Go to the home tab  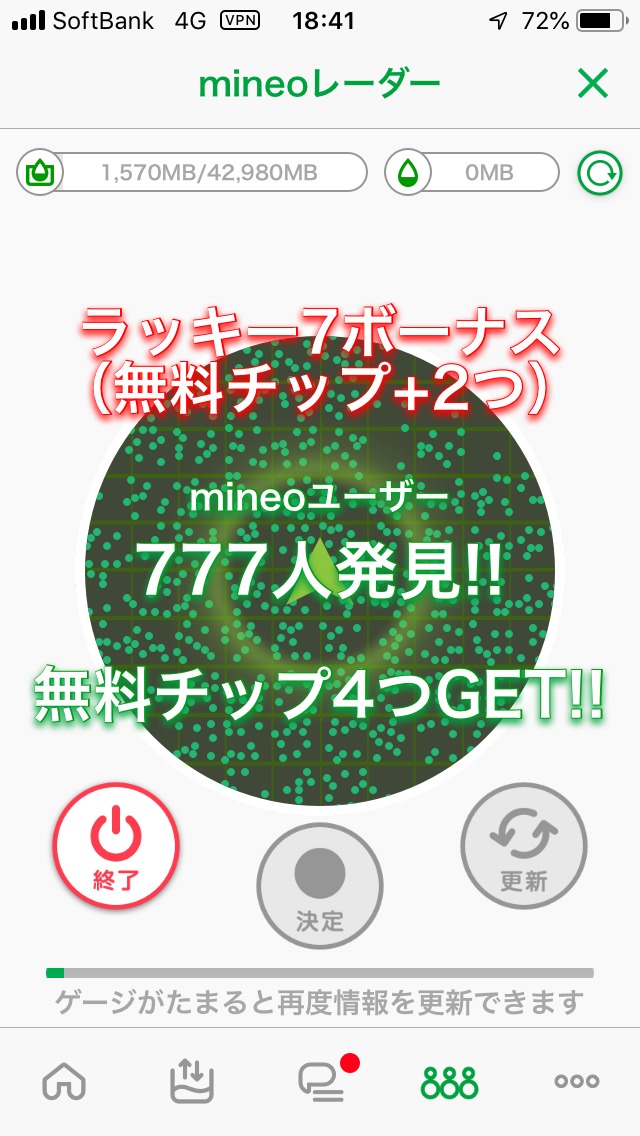pyautogui.click(x=65, y=1083)
